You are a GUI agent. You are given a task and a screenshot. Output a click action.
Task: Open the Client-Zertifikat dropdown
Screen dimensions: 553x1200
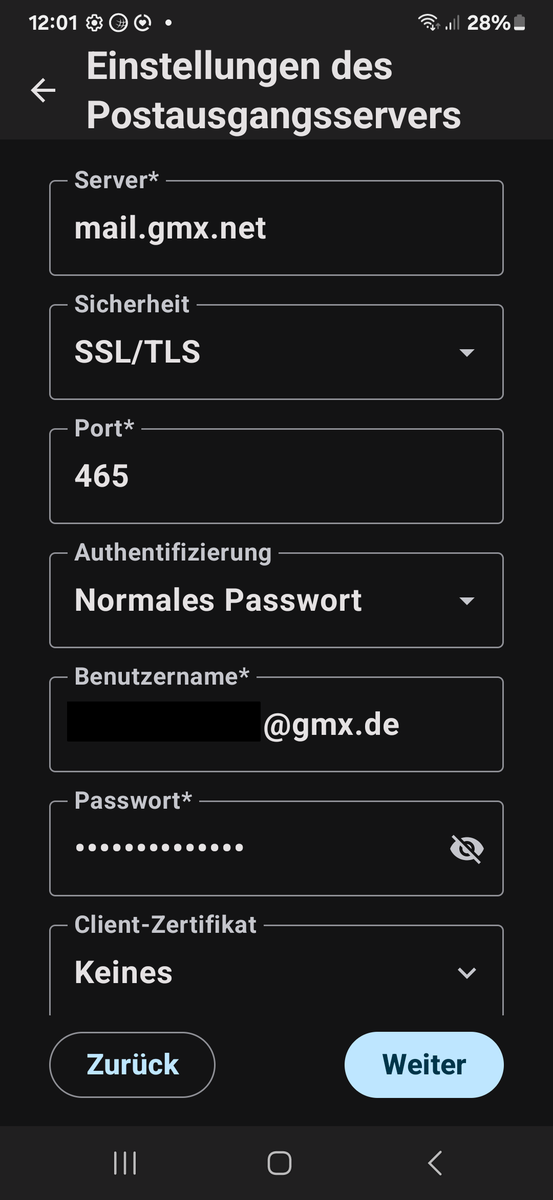pos(276,971)
